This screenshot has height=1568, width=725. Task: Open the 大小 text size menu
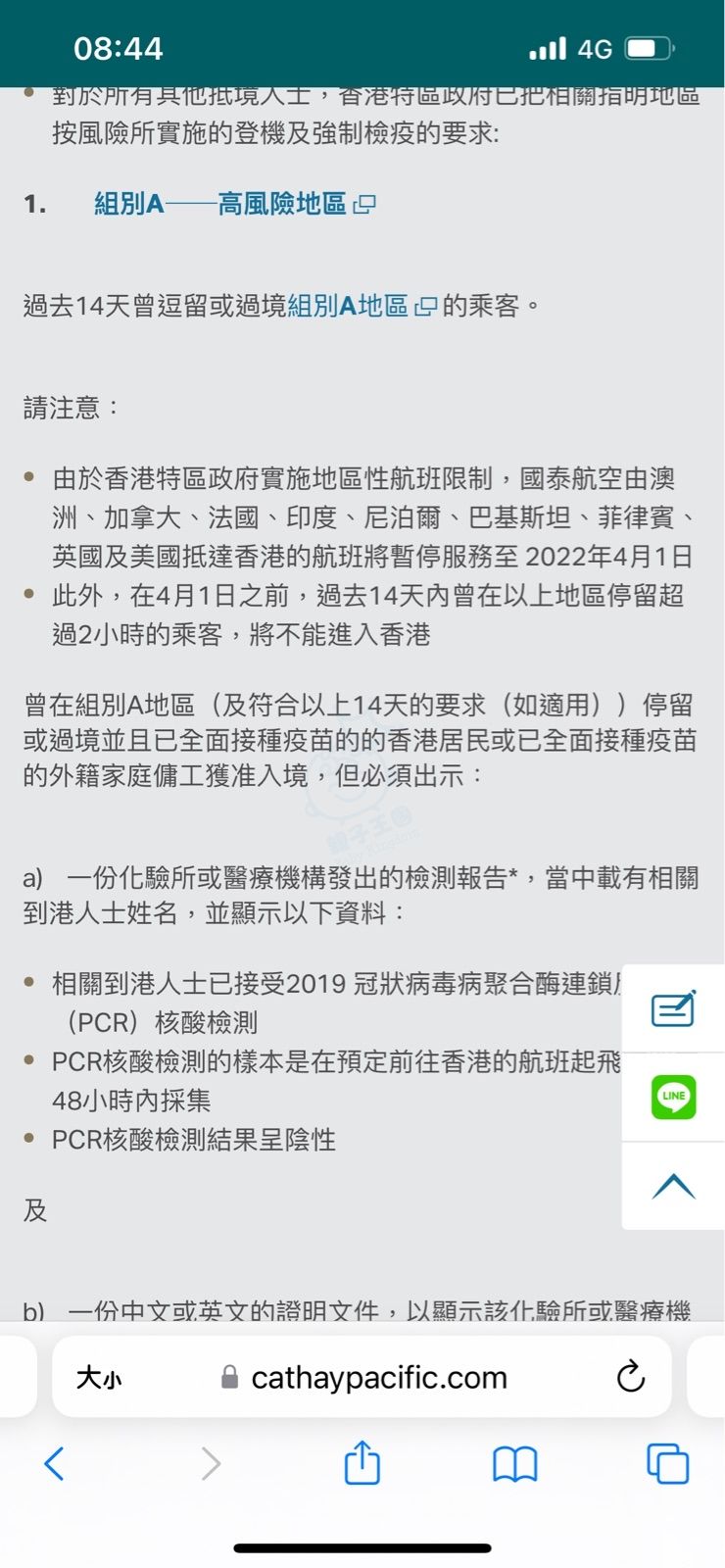pos(99,1378)
